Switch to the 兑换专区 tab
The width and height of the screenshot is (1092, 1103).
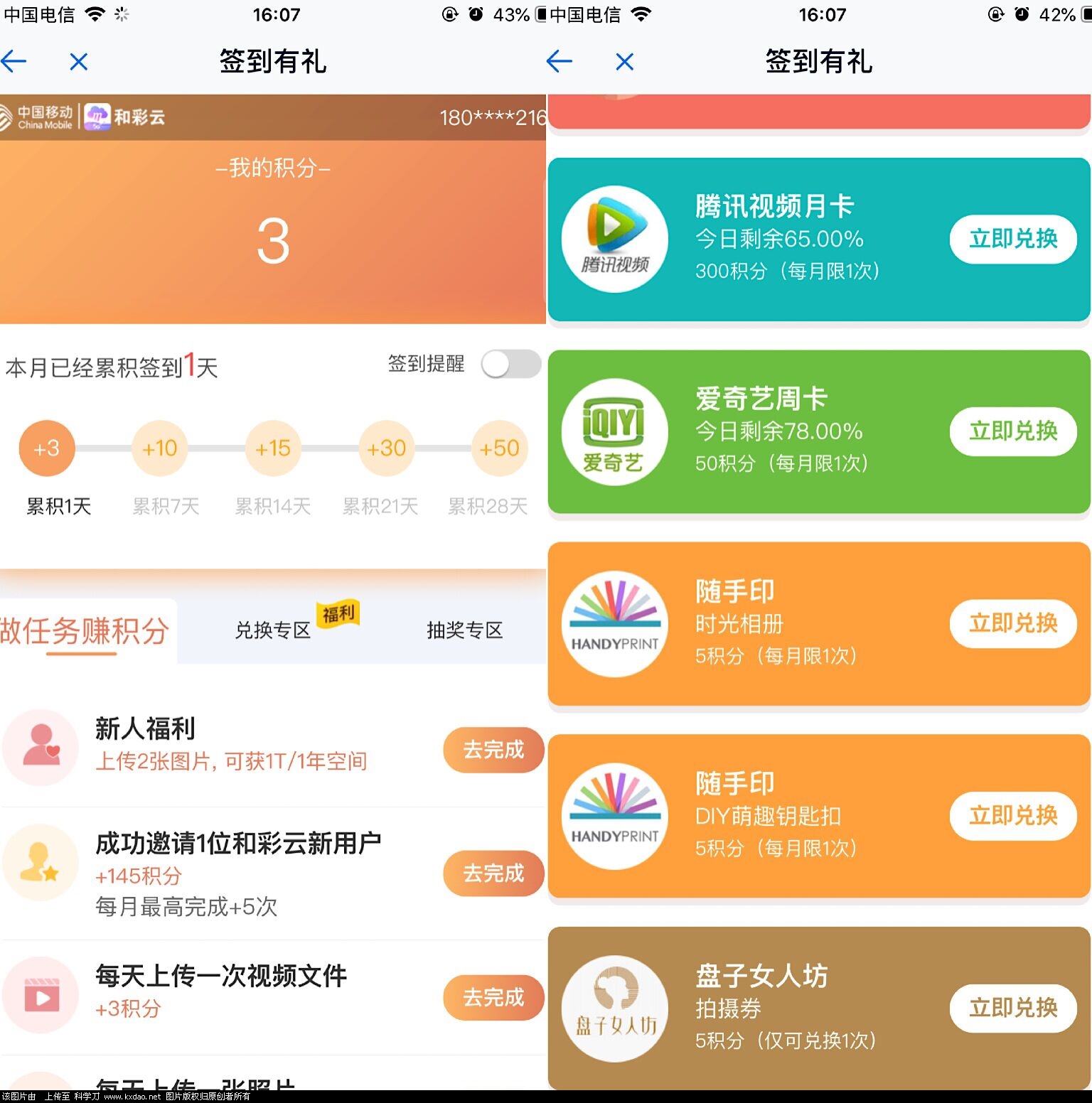click(x=273, y=630)
